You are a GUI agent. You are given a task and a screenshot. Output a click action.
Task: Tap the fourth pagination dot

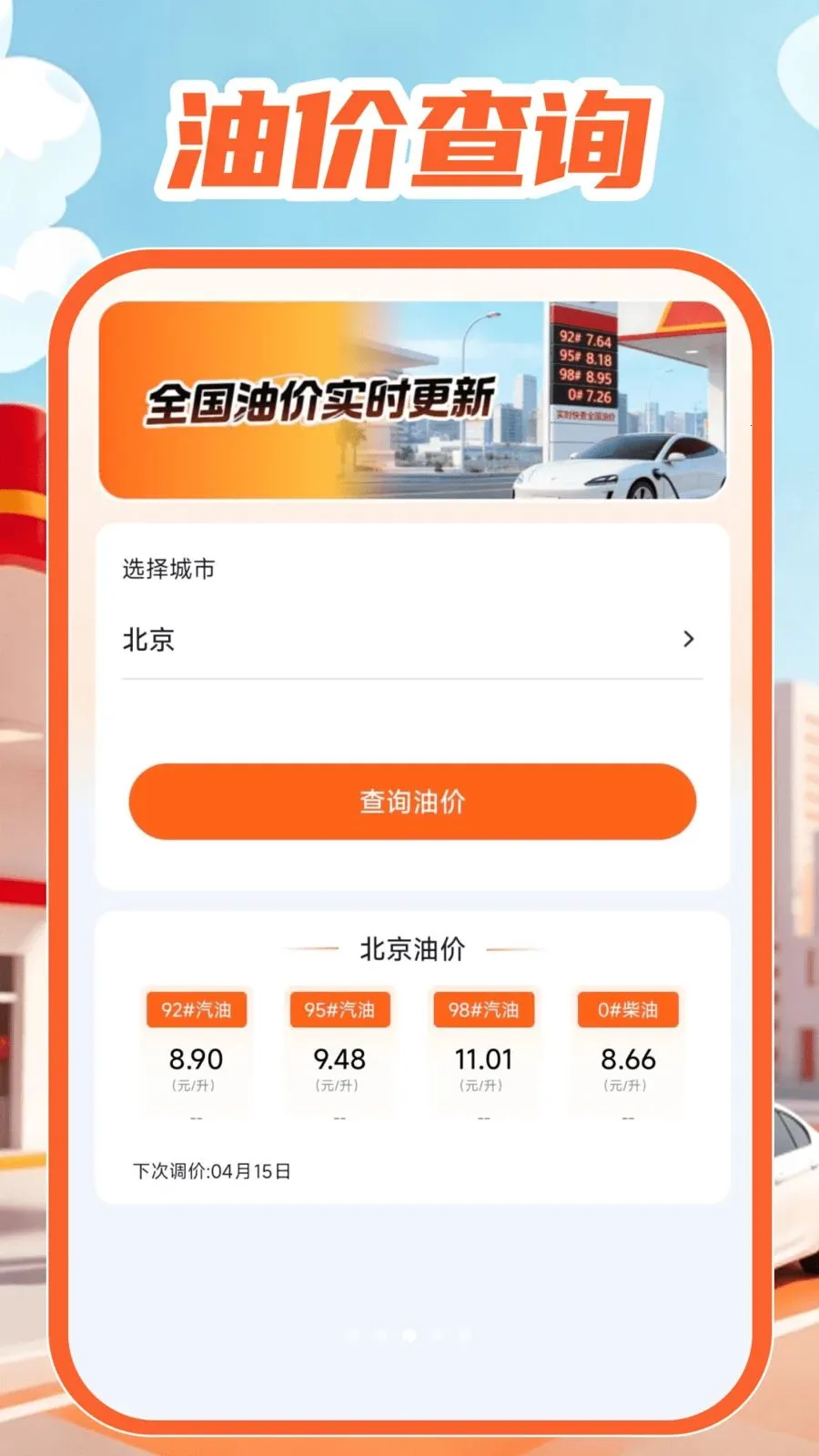pyautogui.click(x=439, y=1335)
